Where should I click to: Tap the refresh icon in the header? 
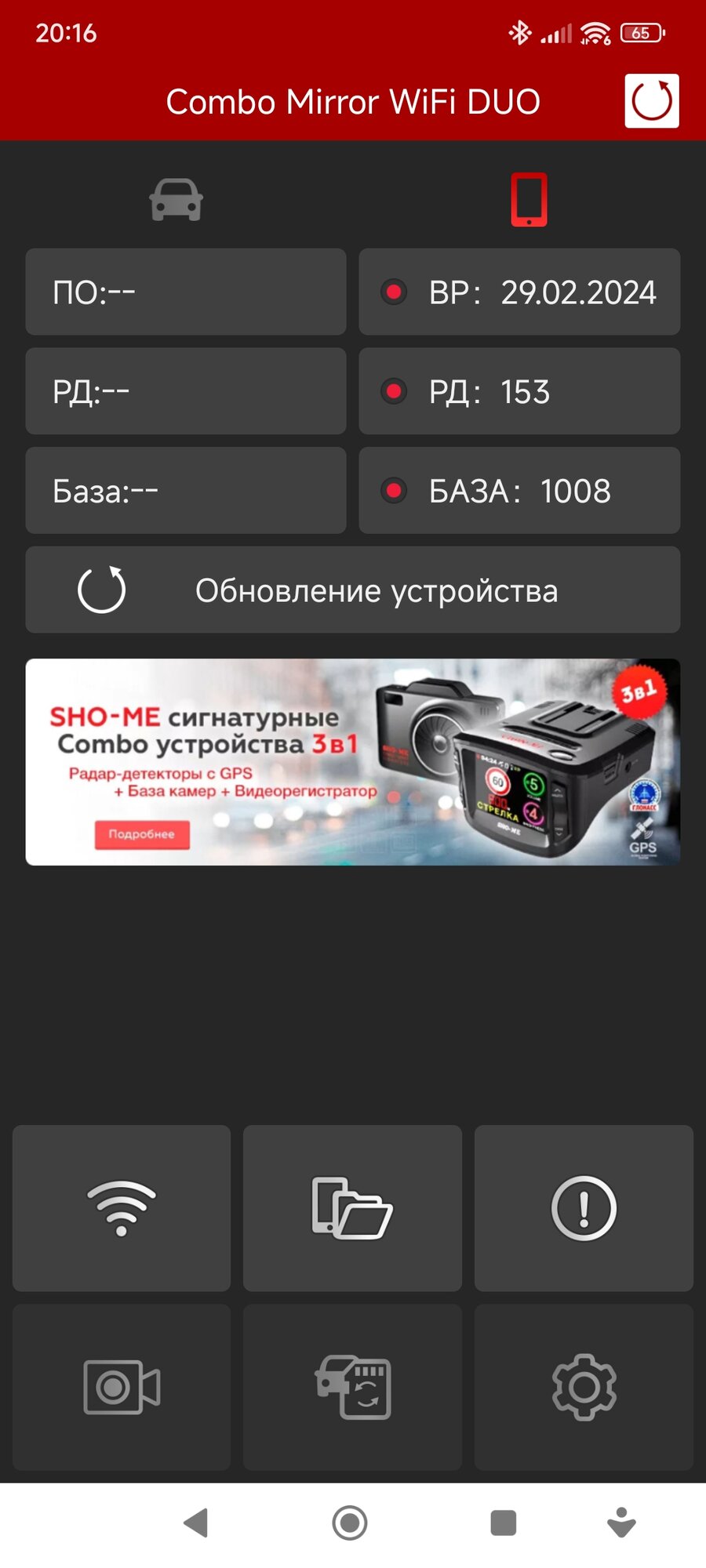click(651, 101)
